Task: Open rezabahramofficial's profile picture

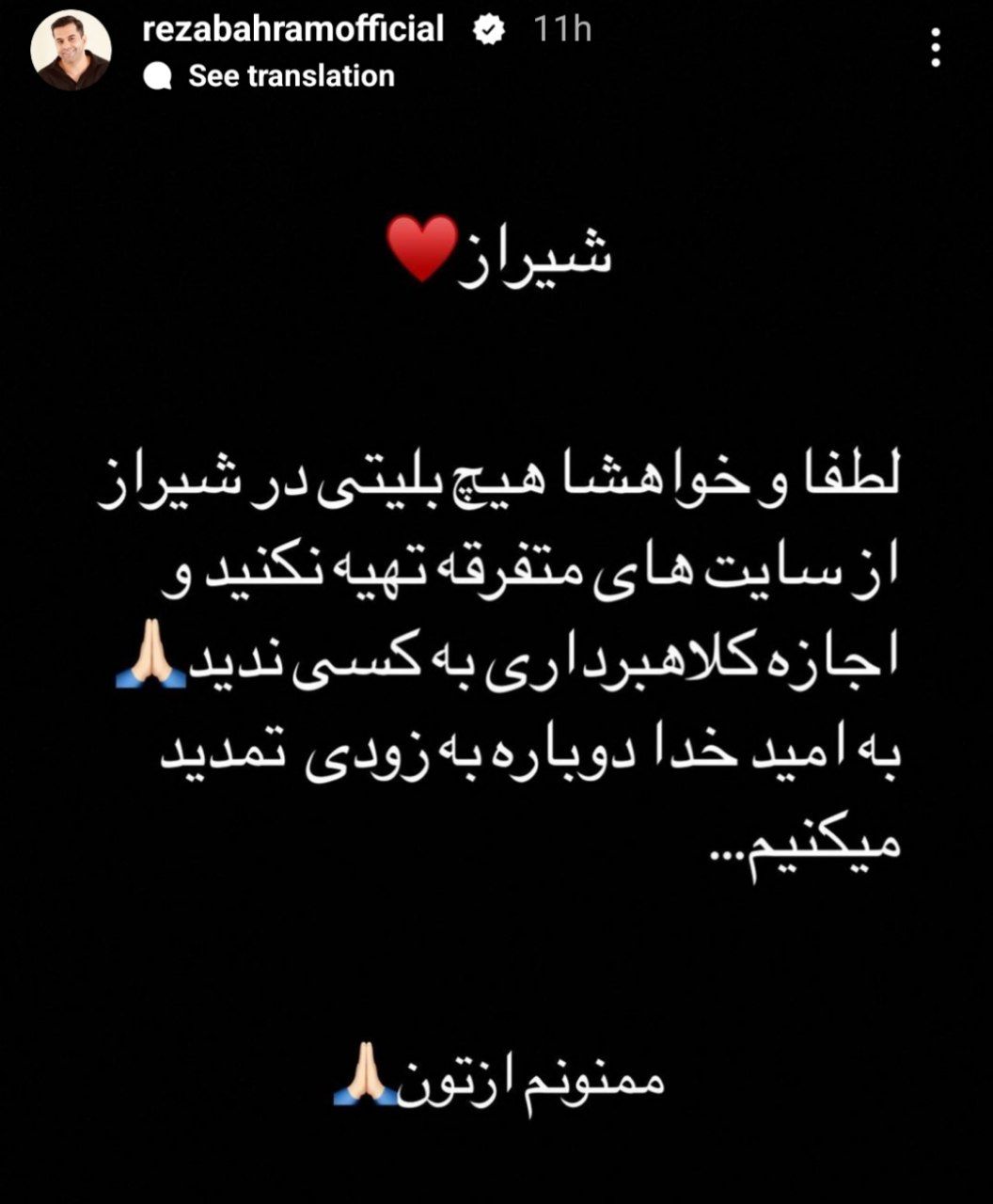Action: pyautogui.click(x=71, y=51)
